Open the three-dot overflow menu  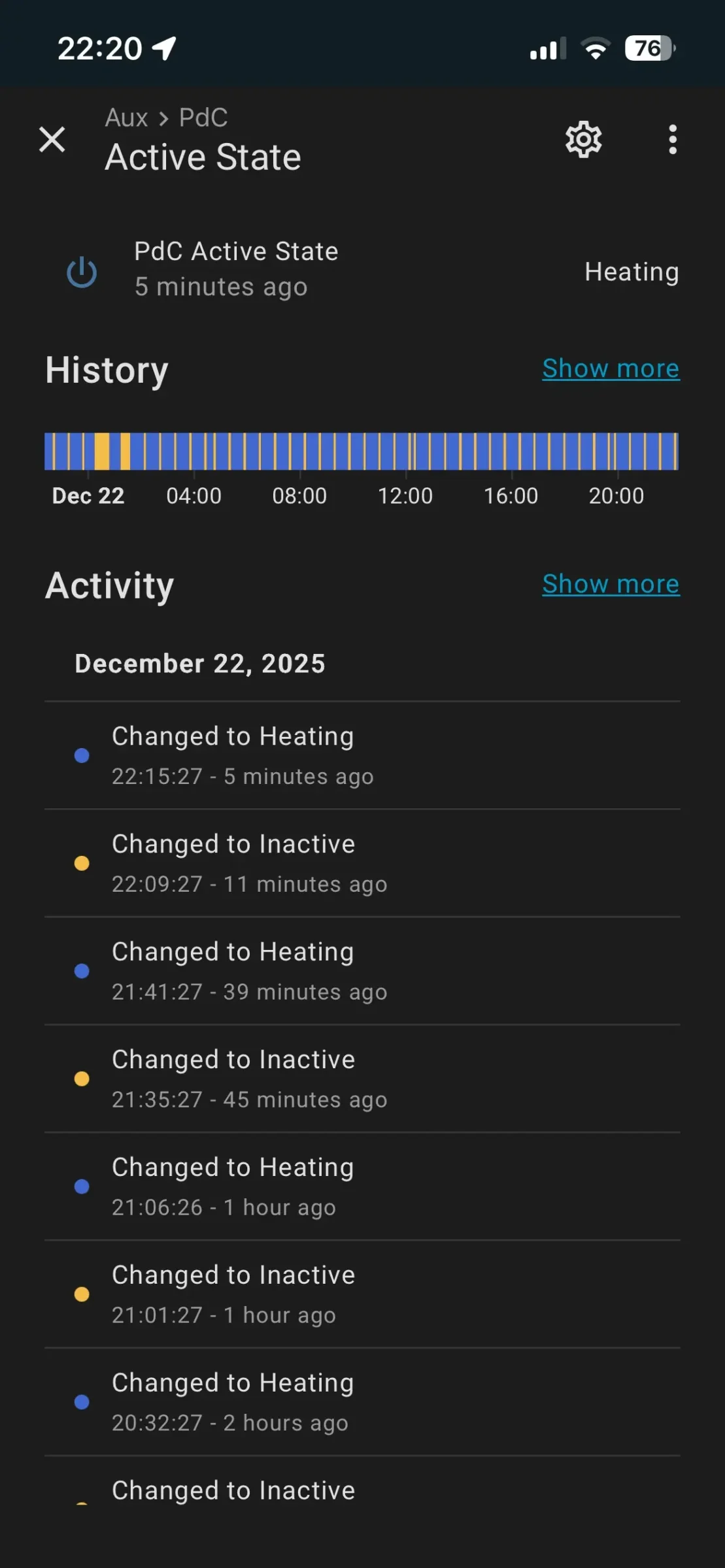point(672,140)
